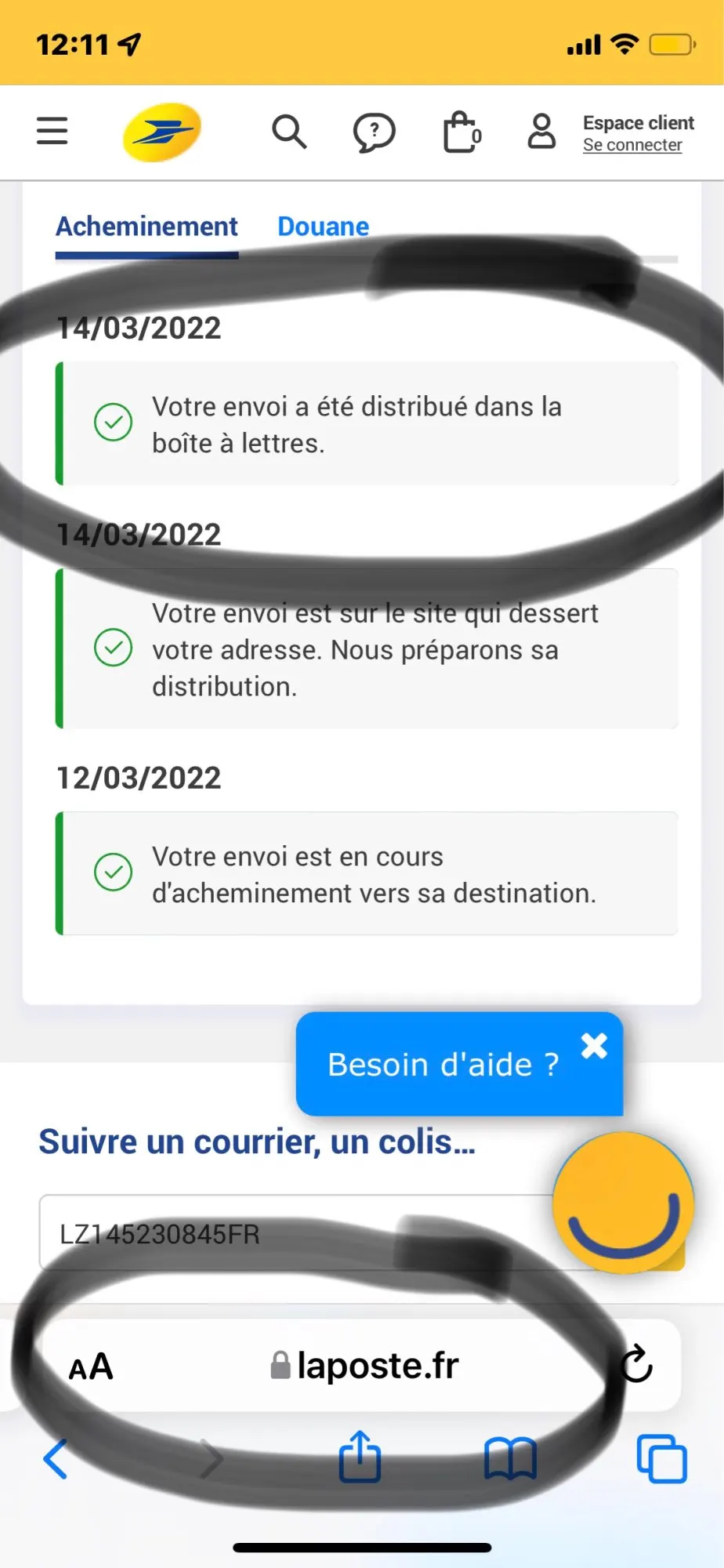724x1568 pixels.
Task: Go back in Safari
Action: coord(55,1459)
